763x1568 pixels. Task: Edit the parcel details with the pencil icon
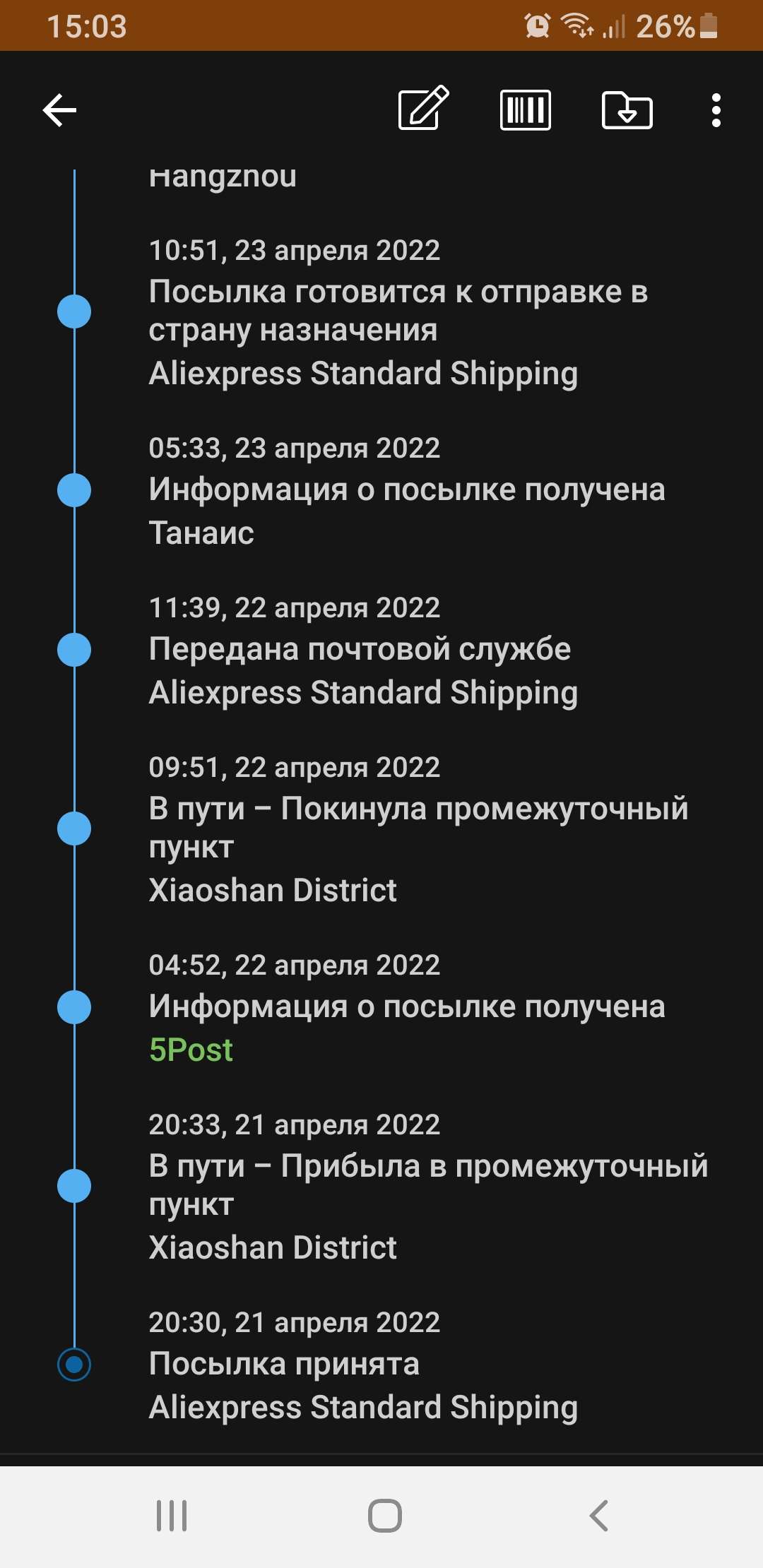(423, 109)
